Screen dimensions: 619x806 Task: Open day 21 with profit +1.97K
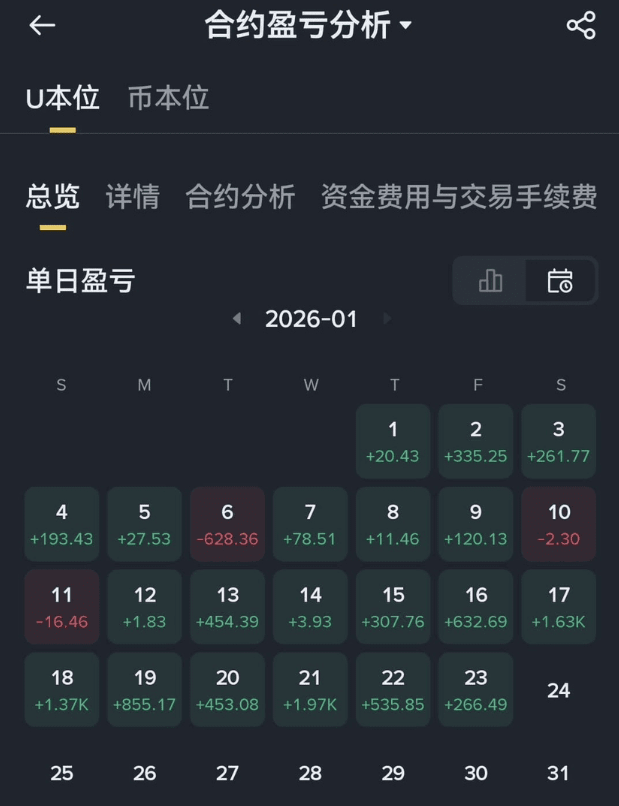(x=310, y=690)
